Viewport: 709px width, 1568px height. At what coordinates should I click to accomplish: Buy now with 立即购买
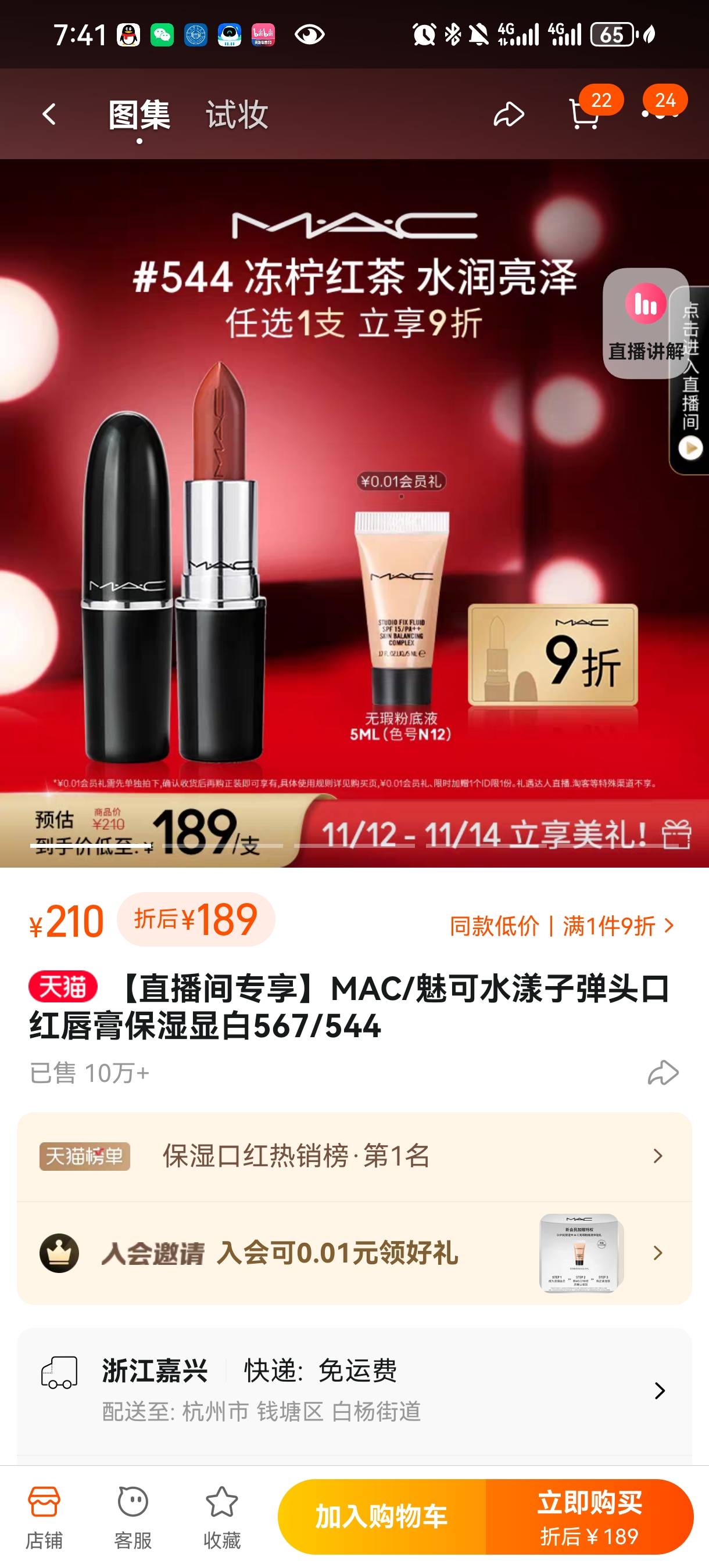[x=589, y=1516]
